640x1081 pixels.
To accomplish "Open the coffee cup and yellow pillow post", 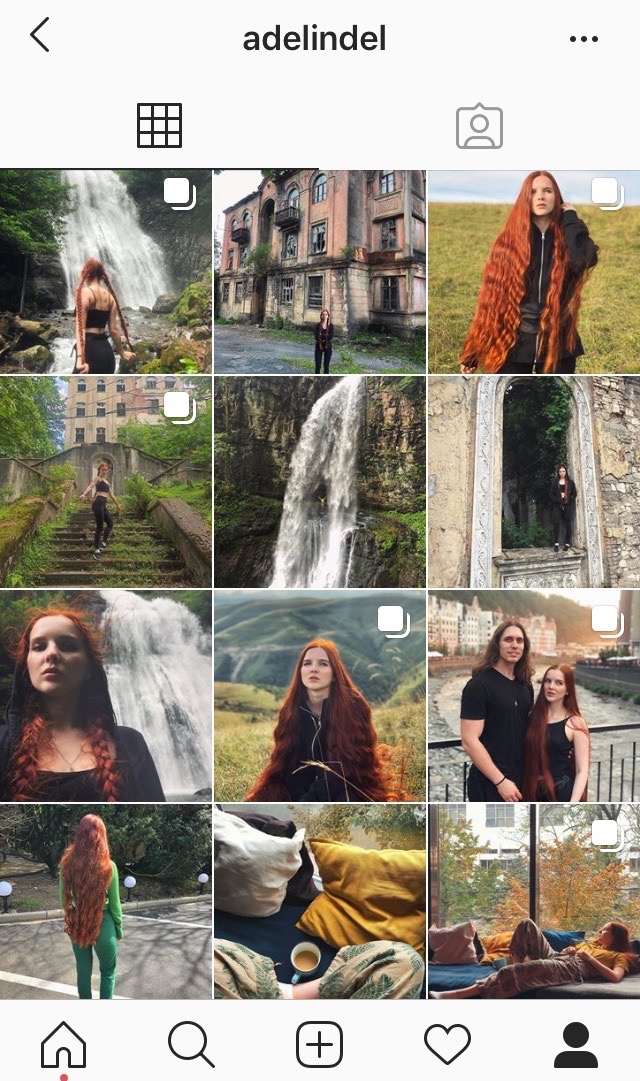I will coord(320,902).
